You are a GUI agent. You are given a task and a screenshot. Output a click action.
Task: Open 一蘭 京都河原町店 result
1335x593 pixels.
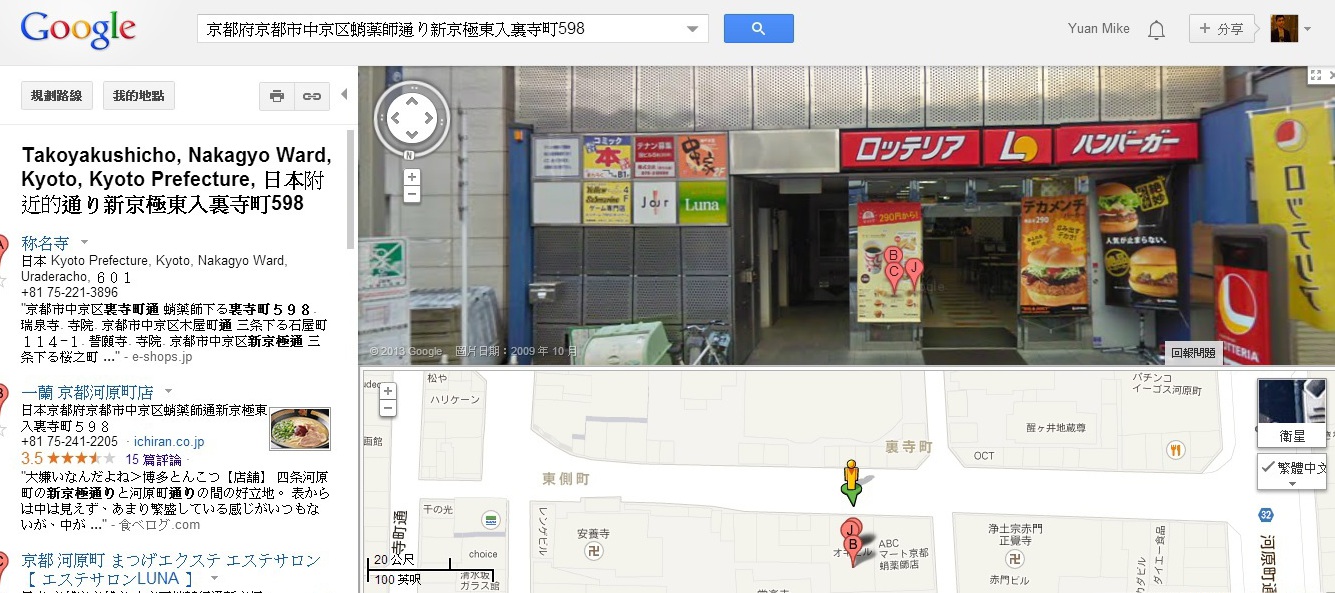pyautogui.click(x=87, y=392)
